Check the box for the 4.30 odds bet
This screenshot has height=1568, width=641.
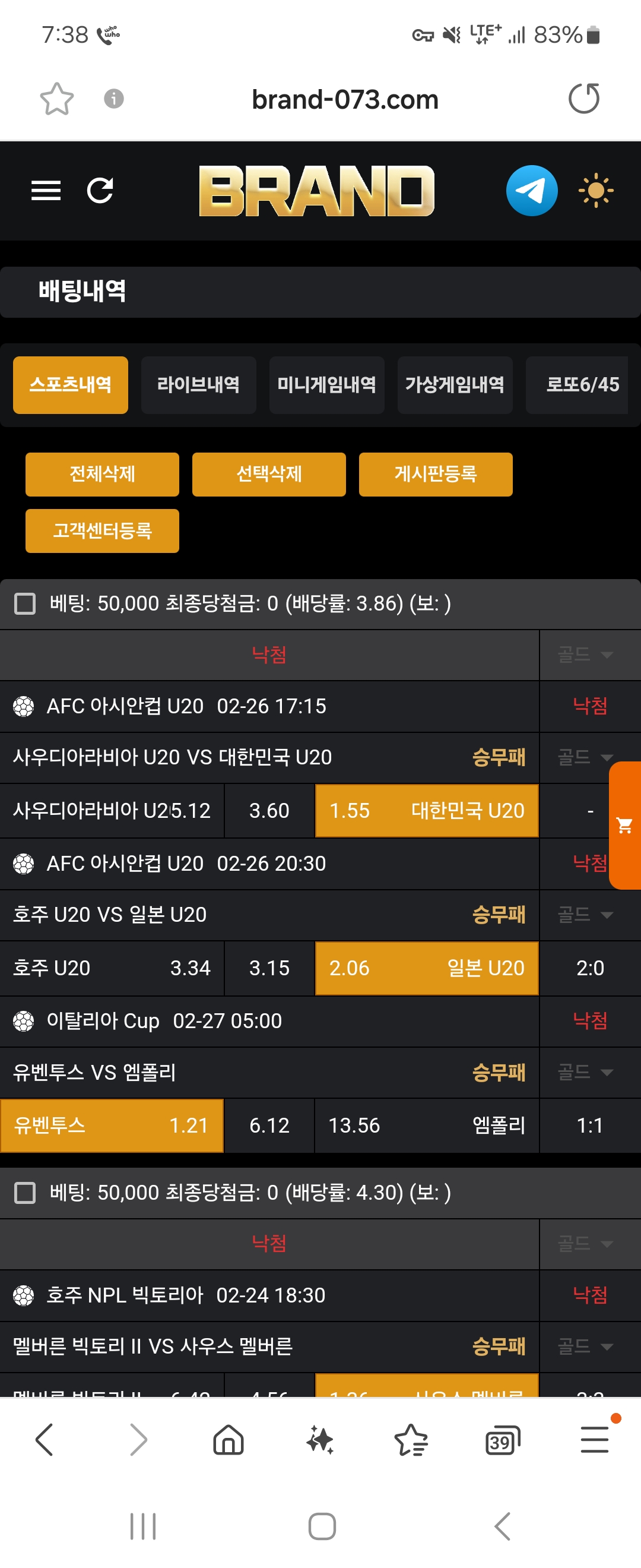25,1193
